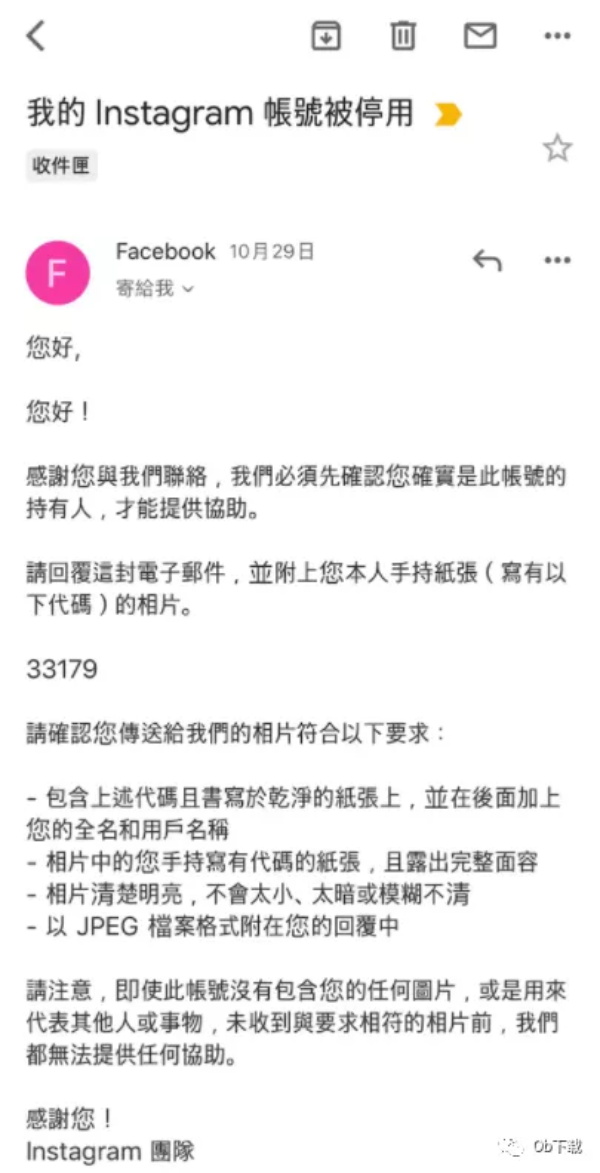Go back to the inbox
600x1173 pixels.
pos(37,36)
